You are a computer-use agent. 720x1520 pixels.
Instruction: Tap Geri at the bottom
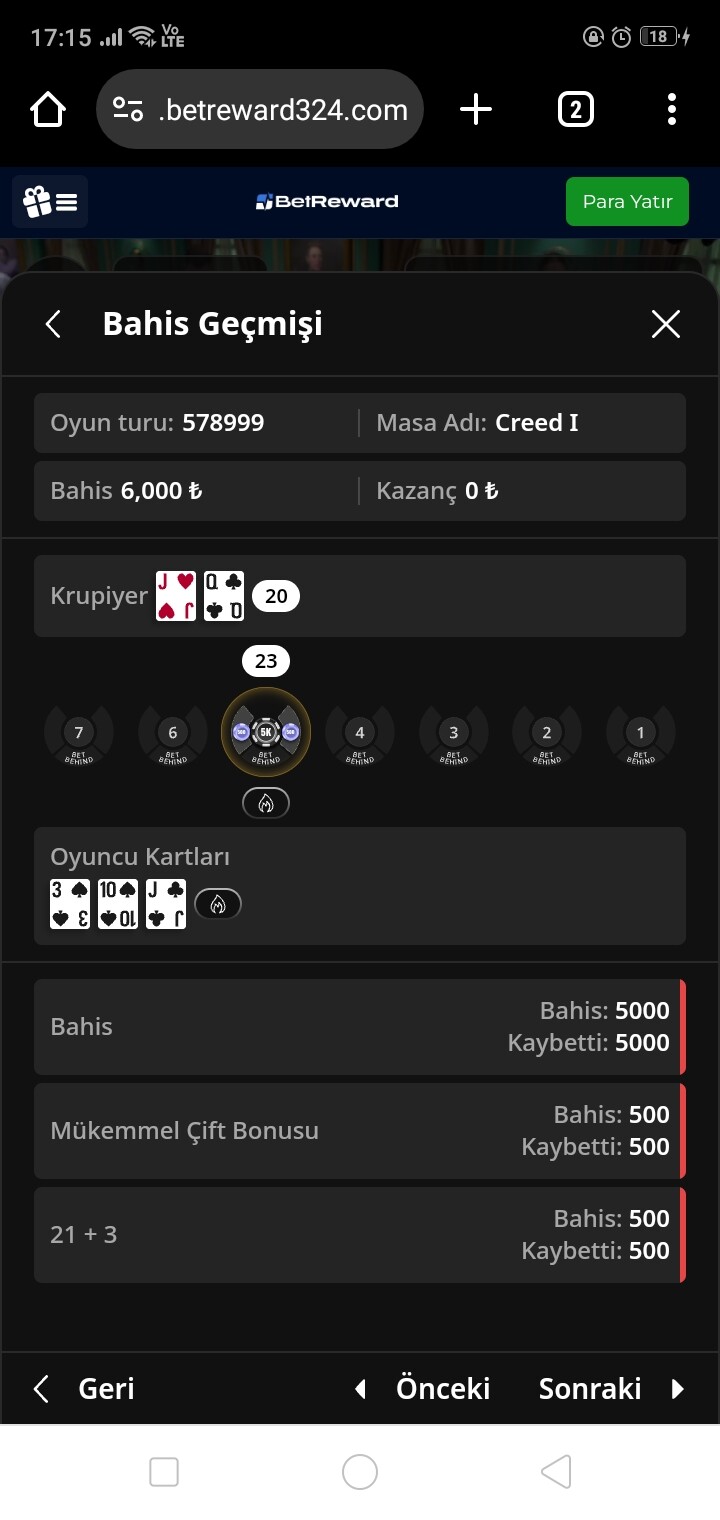[85, 1388]
